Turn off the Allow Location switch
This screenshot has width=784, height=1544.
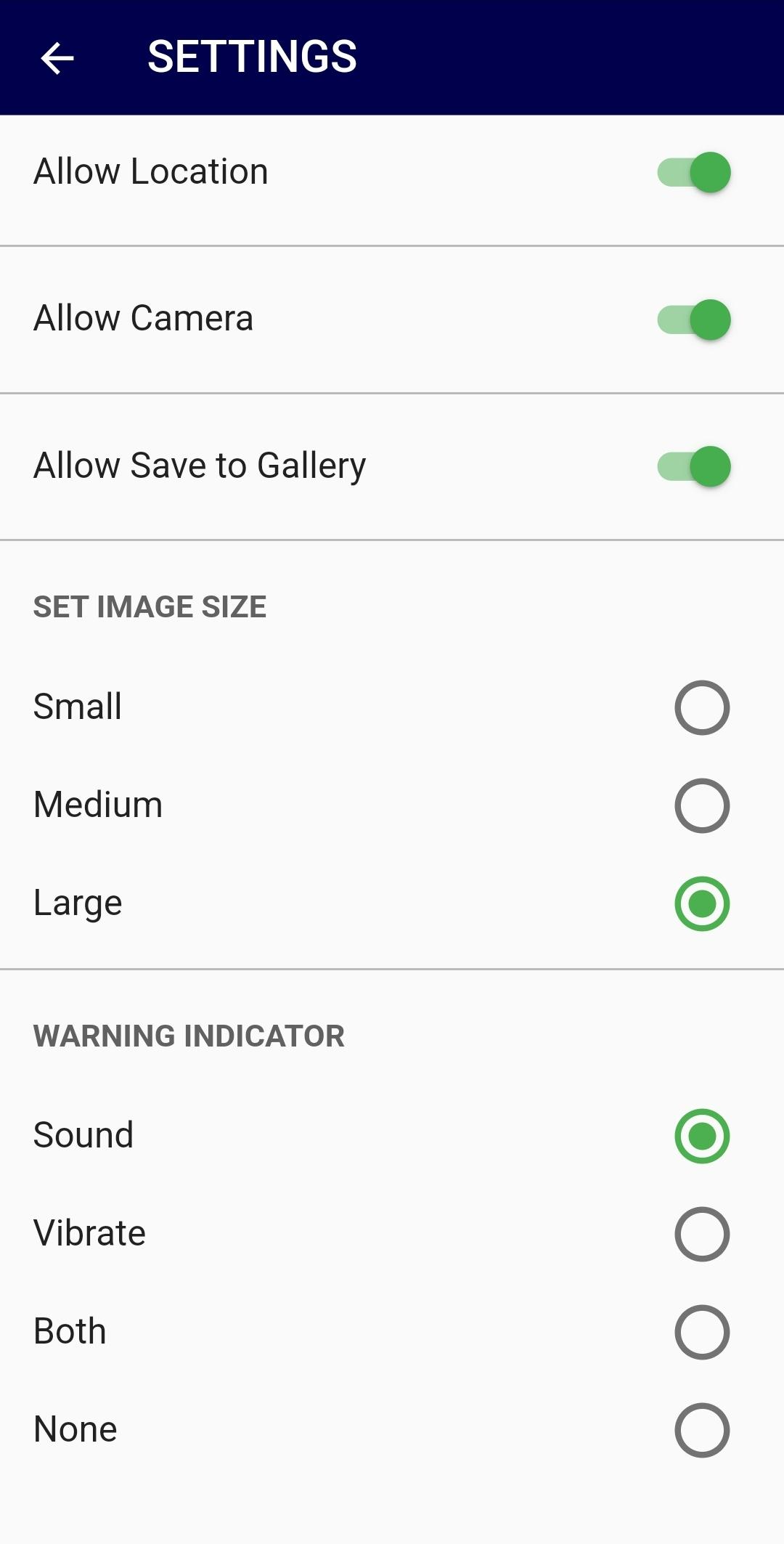point(694,173)
